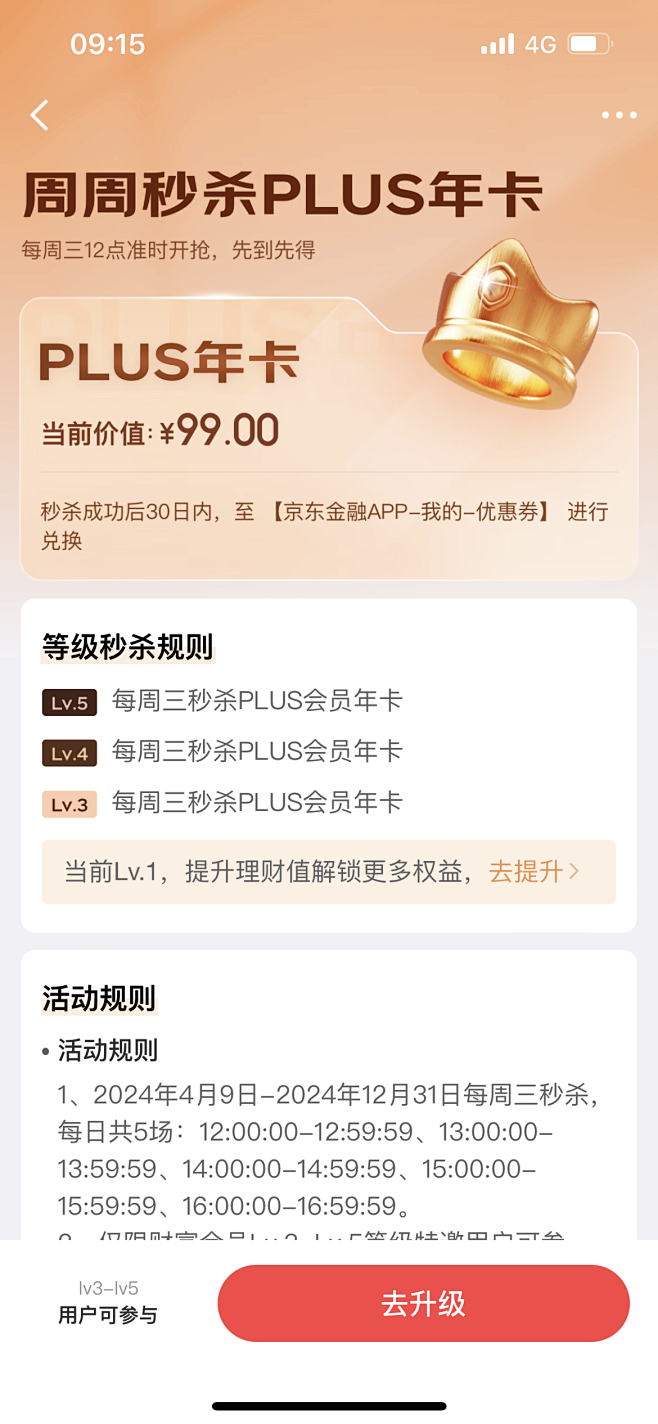Open the three-dot overflow menu
658x1424 pixels.
click(619, 115)
